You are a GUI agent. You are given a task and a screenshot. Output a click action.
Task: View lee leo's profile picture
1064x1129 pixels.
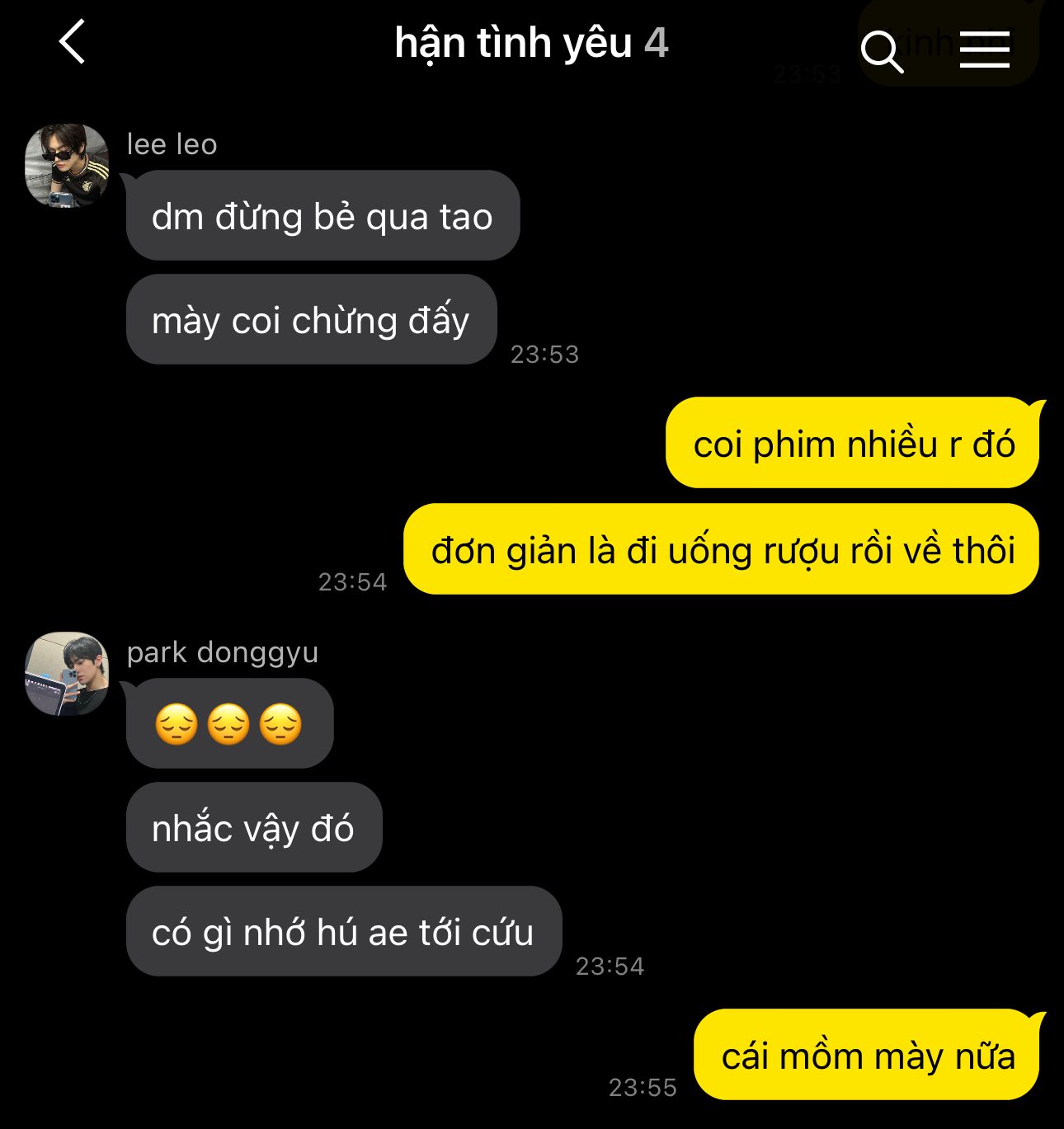pyautogui.click(x=67, y=165)
